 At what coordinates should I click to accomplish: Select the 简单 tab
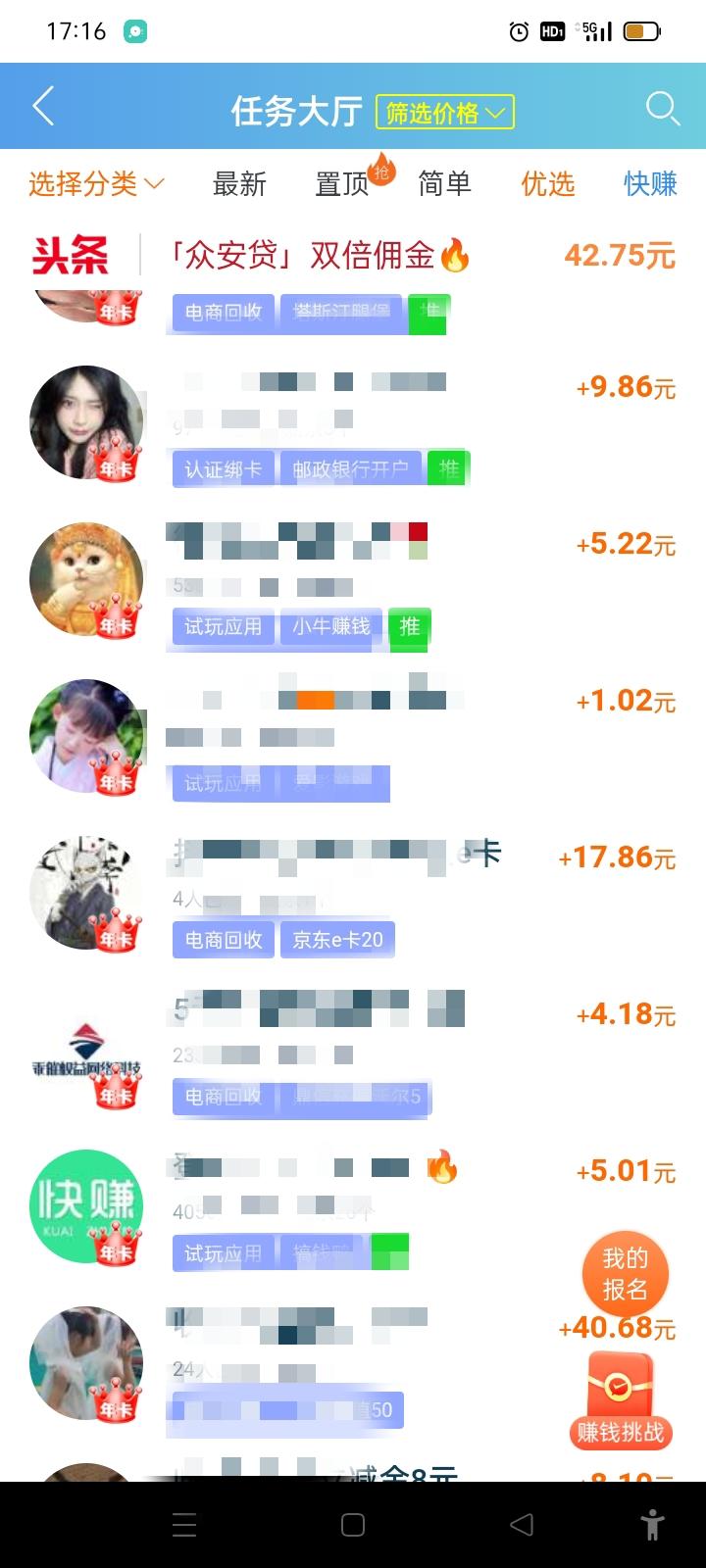(x=444, y=183)
